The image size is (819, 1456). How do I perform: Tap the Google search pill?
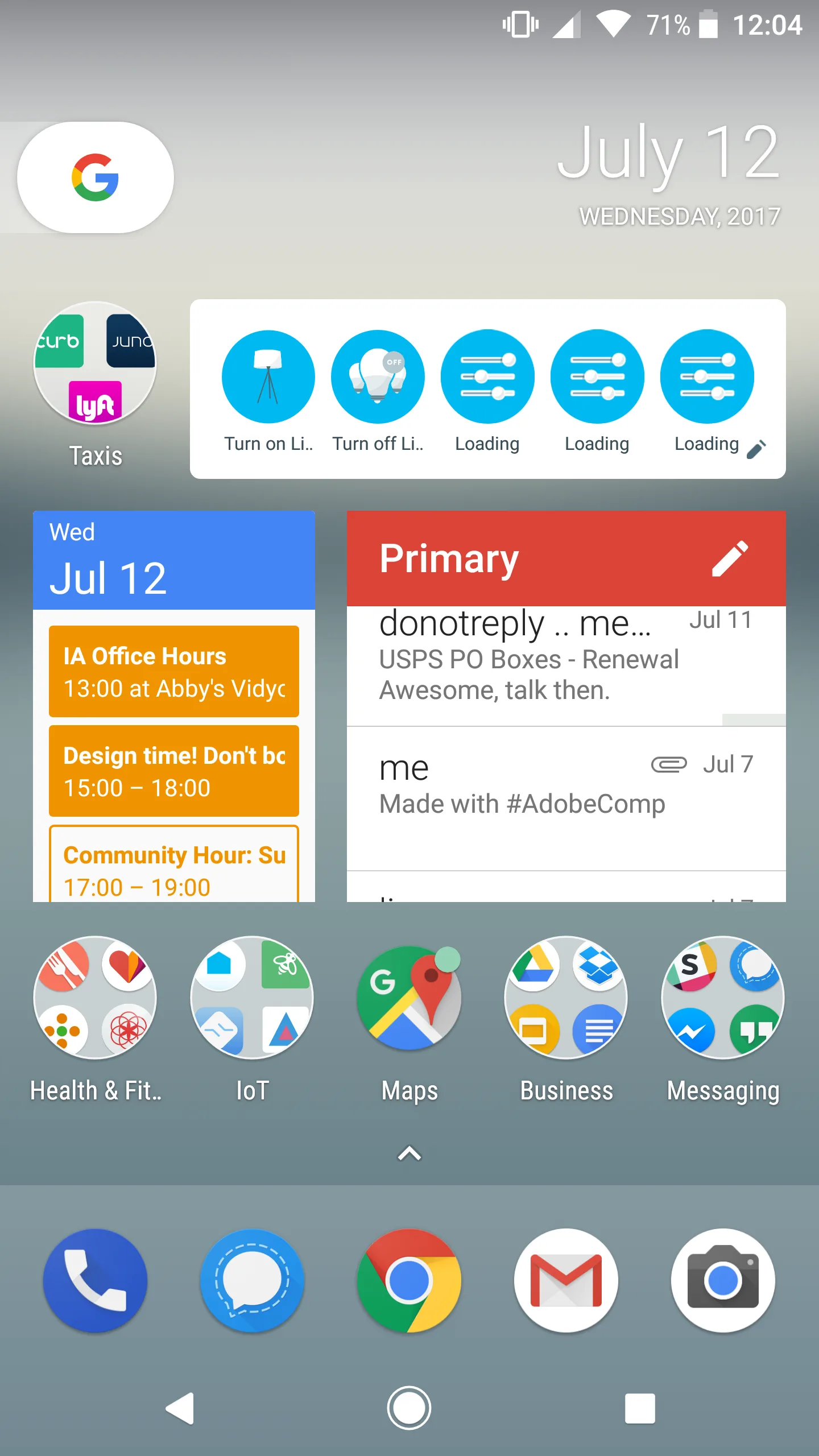tap(95, 177)
